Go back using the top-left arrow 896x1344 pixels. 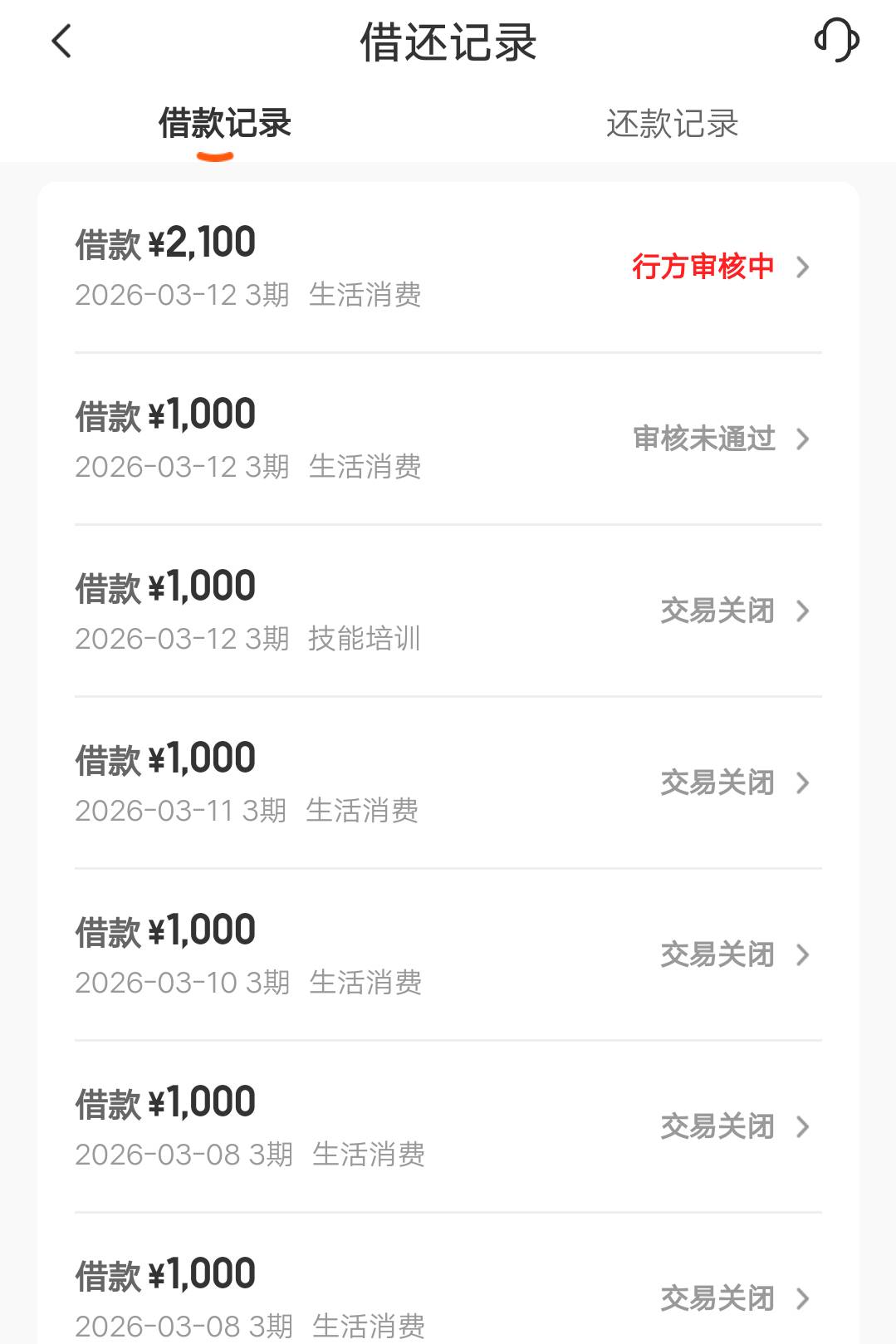pos(61,41)
